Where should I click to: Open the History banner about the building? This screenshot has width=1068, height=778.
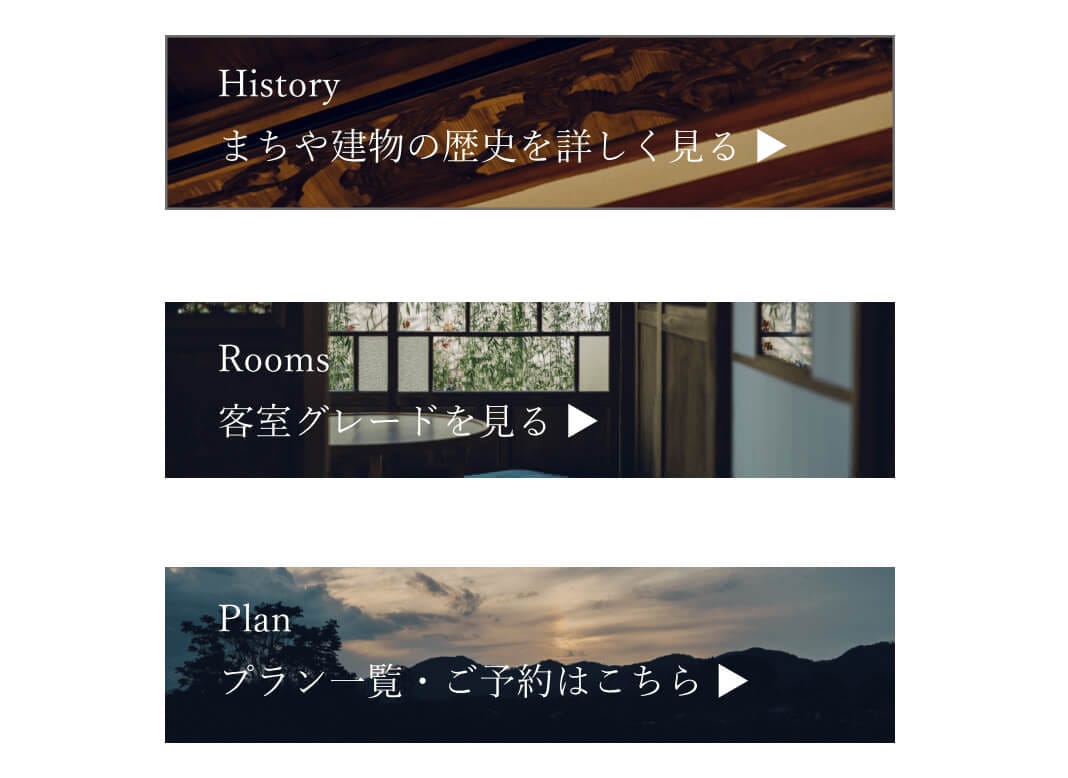point(529,122)
